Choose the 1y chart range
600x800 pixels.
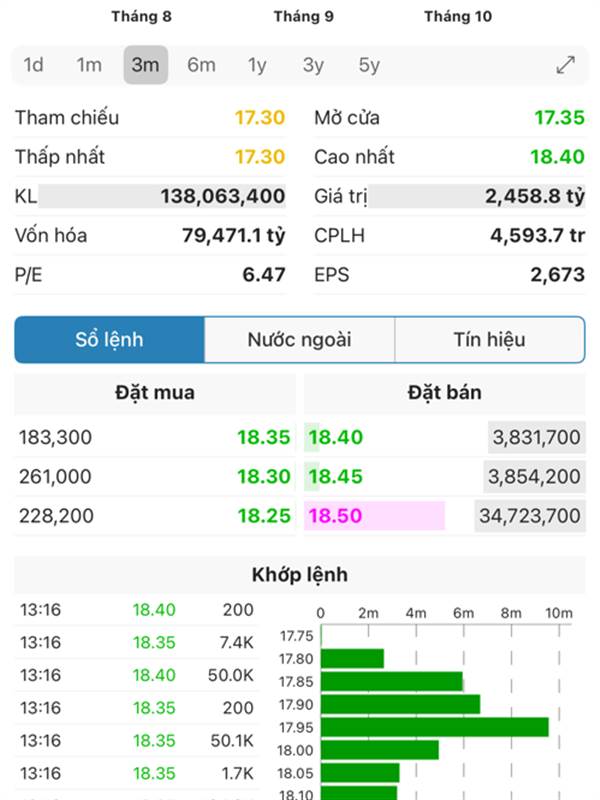click(257, 65)
